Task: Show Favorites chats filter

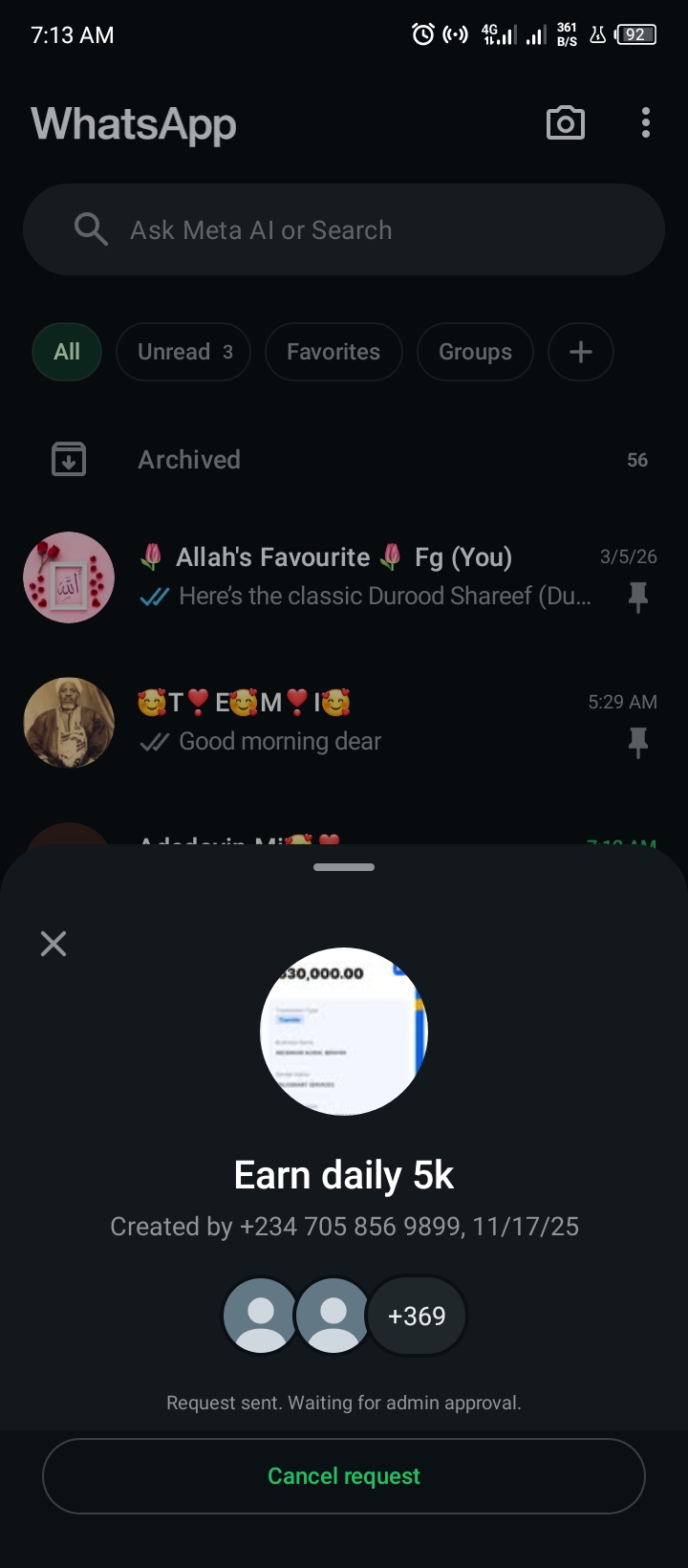Action: point(333,352)
